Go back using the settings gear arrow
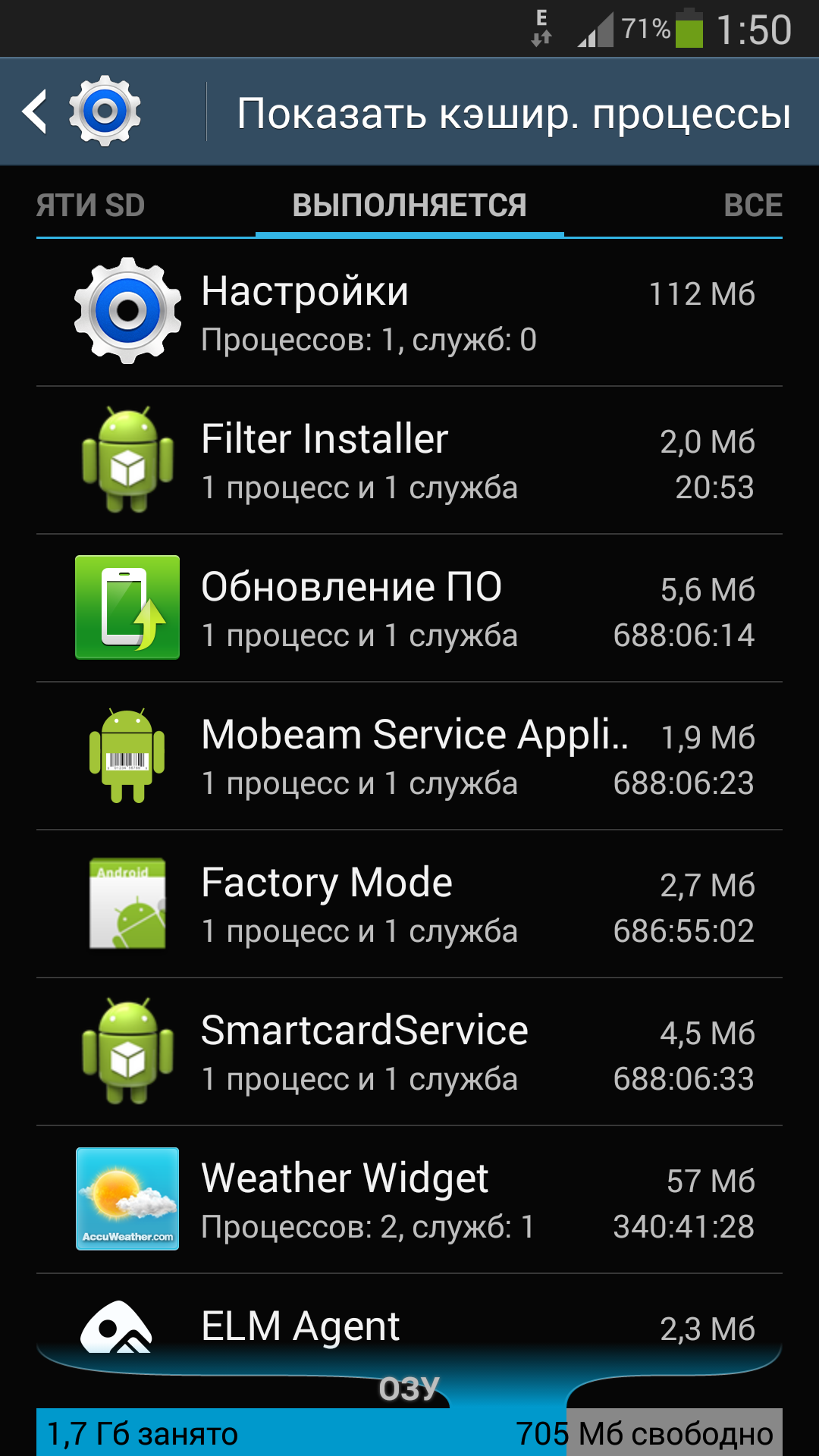The image size is (819, 1456). click(80, 111)
